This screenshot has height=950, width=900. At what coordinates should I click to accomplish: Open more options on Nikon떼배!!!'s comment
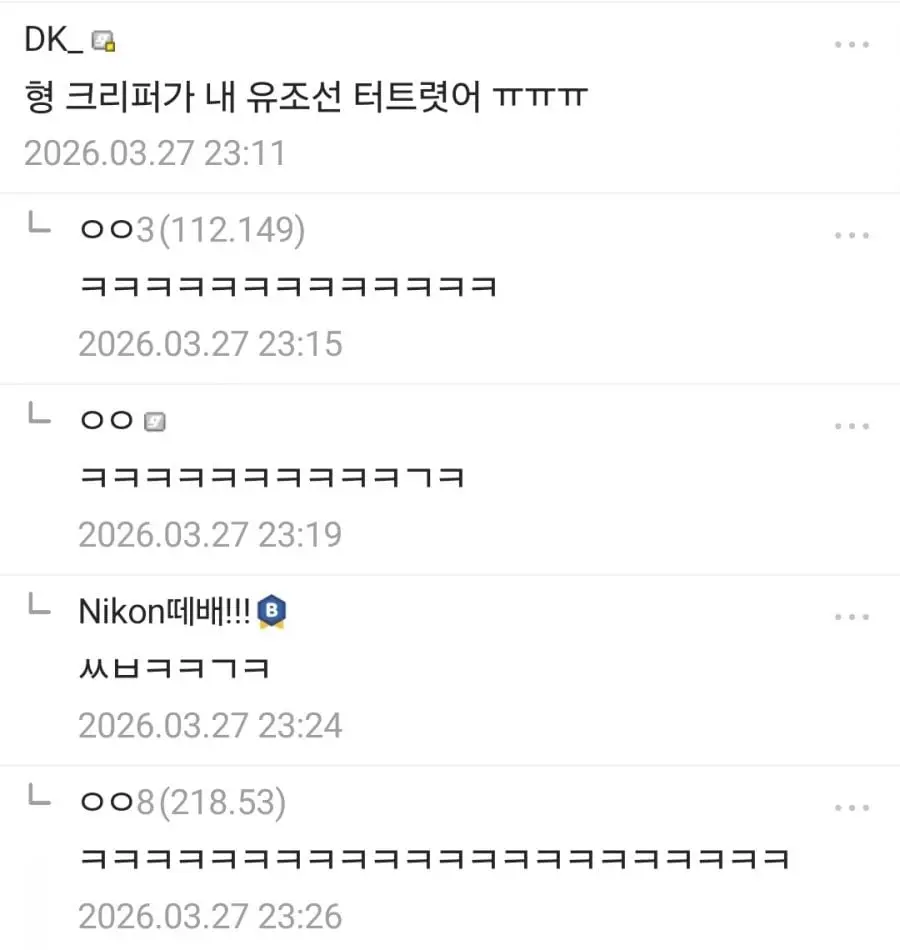[851, 616]
